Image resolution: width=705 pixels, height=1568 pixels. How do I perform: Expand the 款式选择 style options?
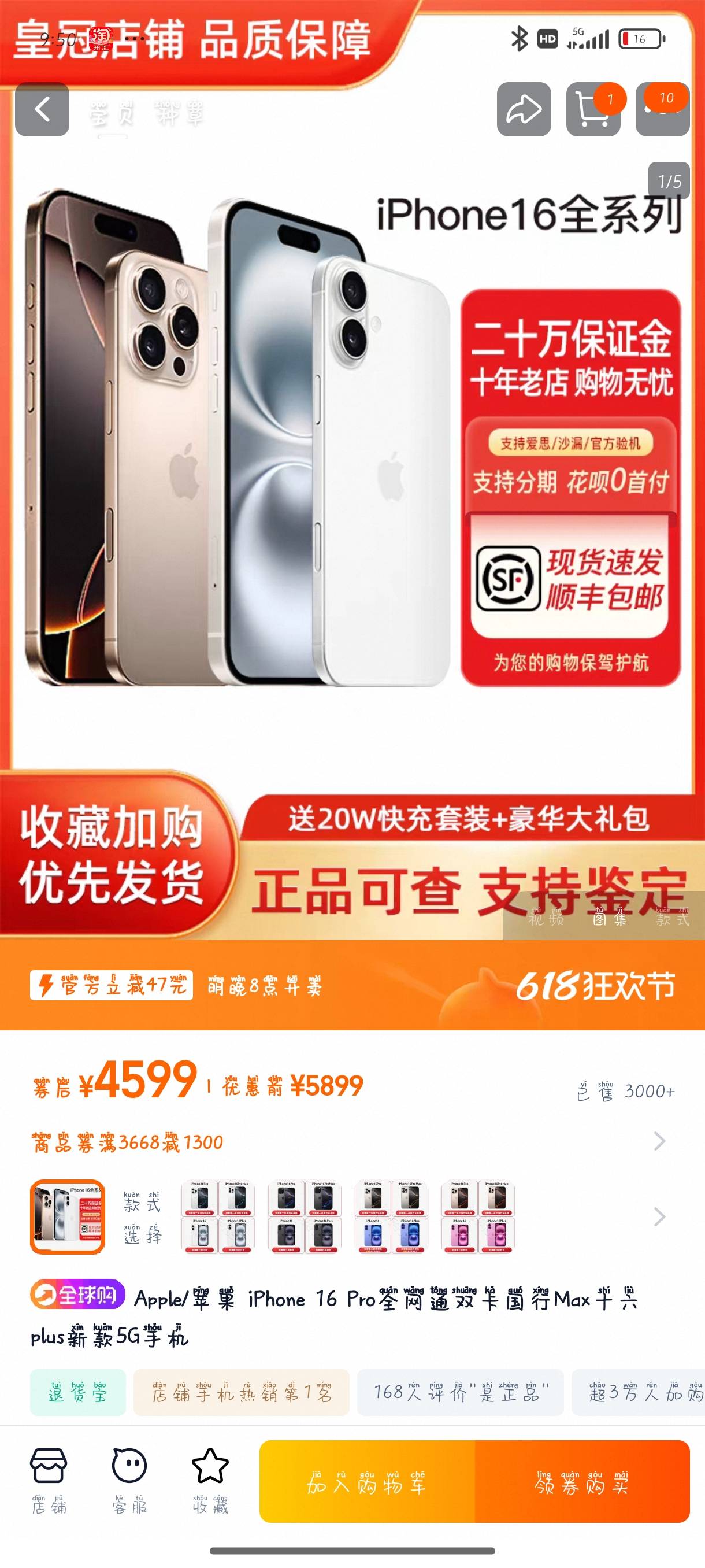[659, 1218]
